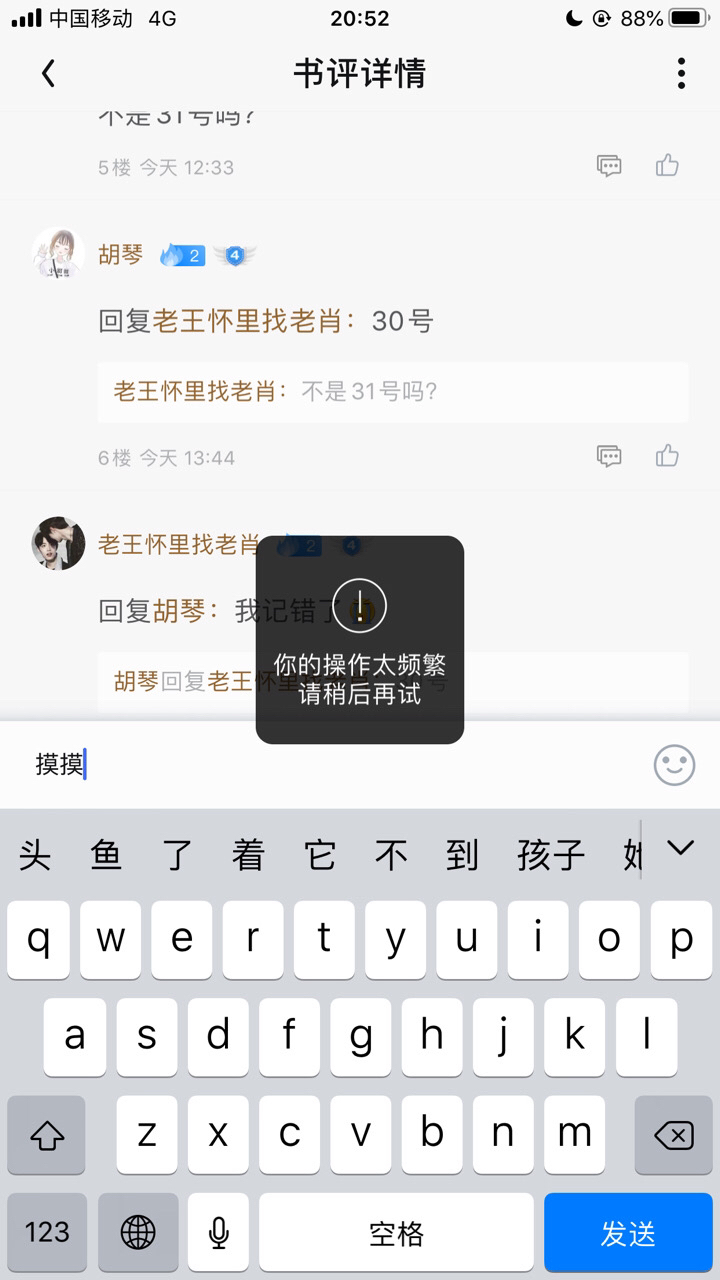Like 胡琴's 6楼 comment

point(667,456)
